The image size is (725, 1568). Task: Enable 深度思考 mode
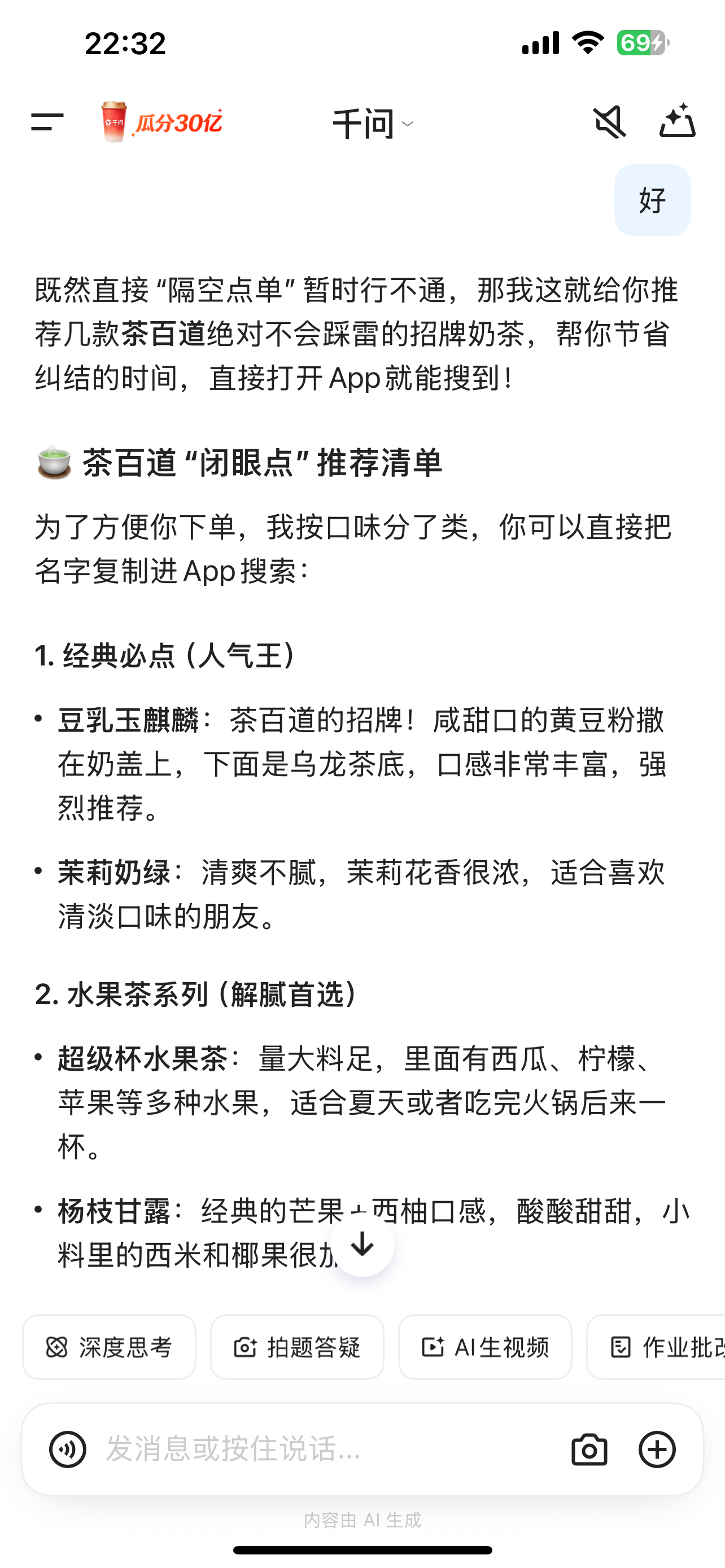(110, 1347)
